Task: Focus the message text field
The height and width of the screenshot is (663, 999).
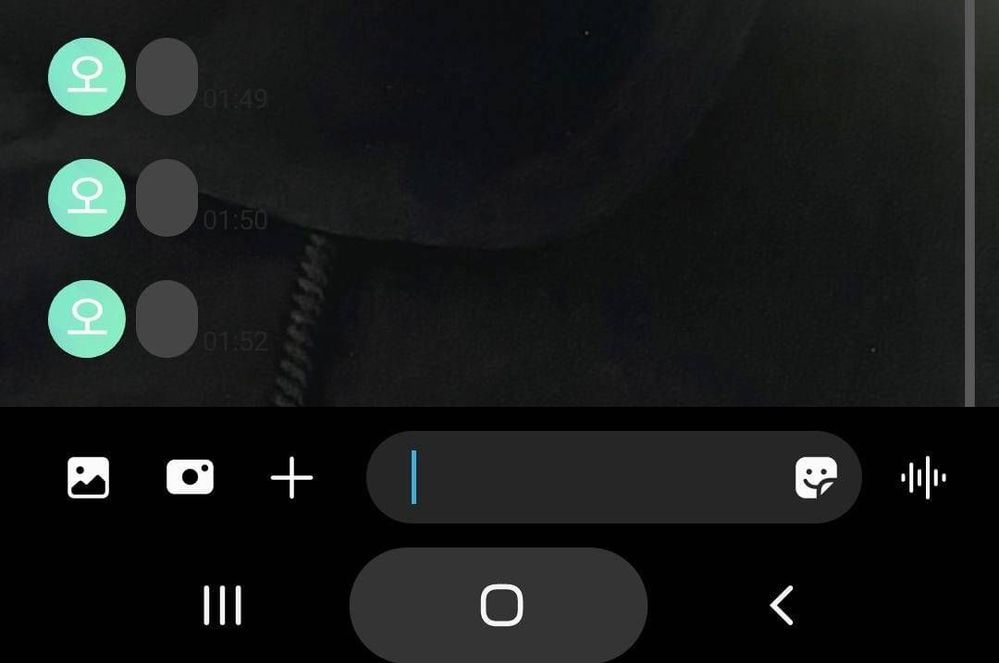Action: pyautogui.click(x=590, y=478)
